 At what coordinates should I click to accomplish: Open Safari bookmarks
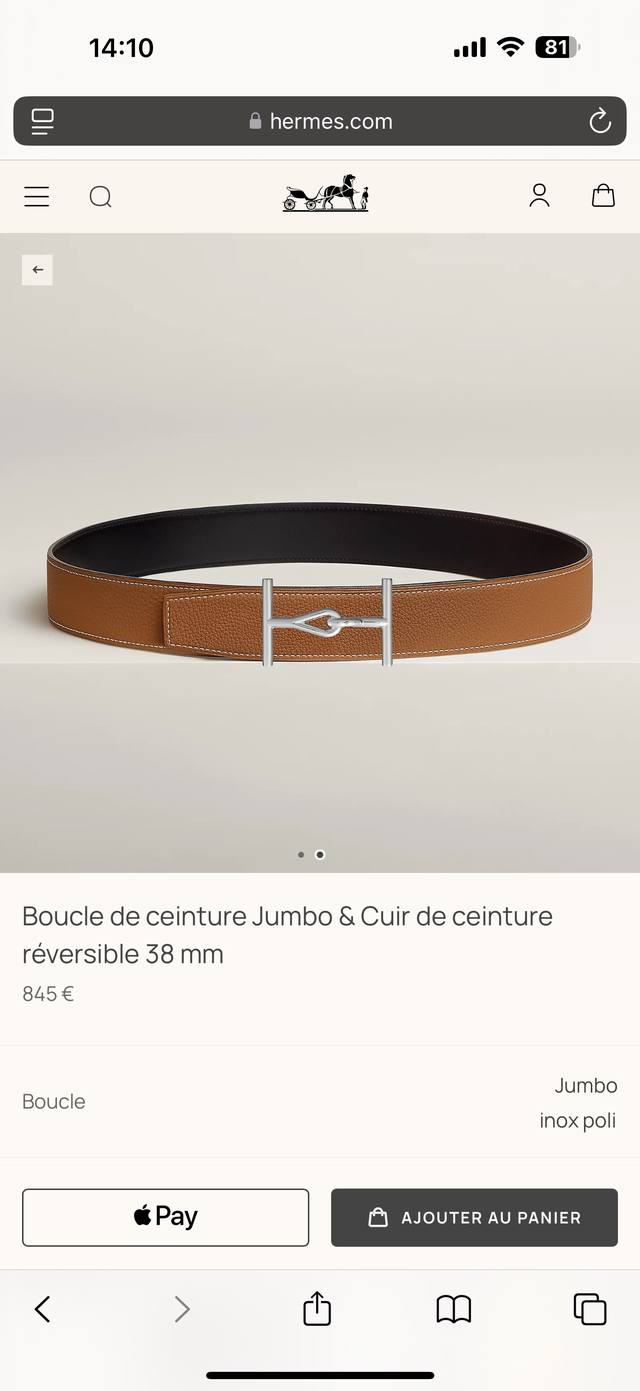tap(454, 1309)
